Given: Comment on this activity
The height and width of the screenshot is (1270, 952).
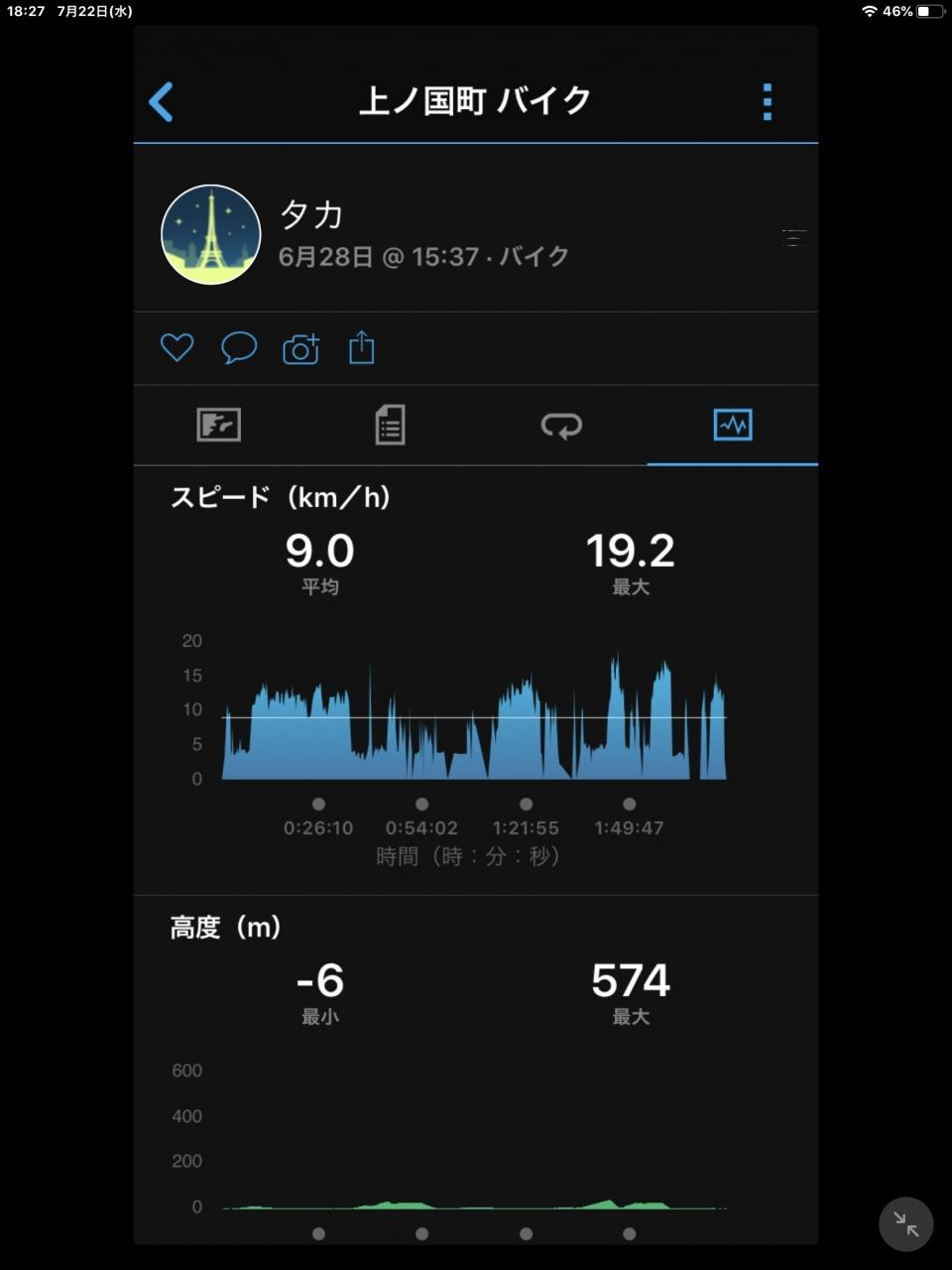Looking at the screenshot, I should tap(239, 347).
